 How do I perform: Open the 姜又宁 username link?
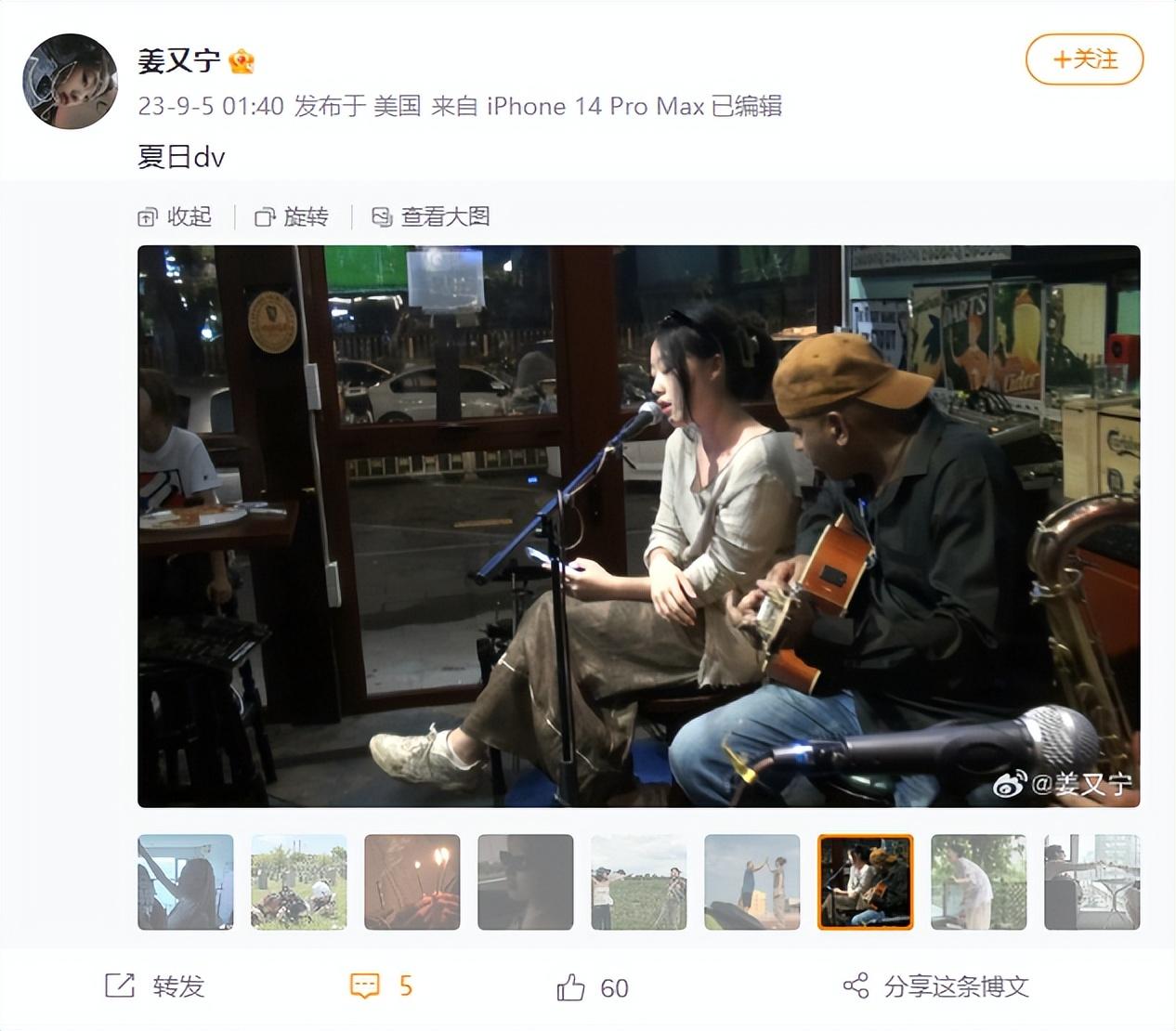click(178, 61)
